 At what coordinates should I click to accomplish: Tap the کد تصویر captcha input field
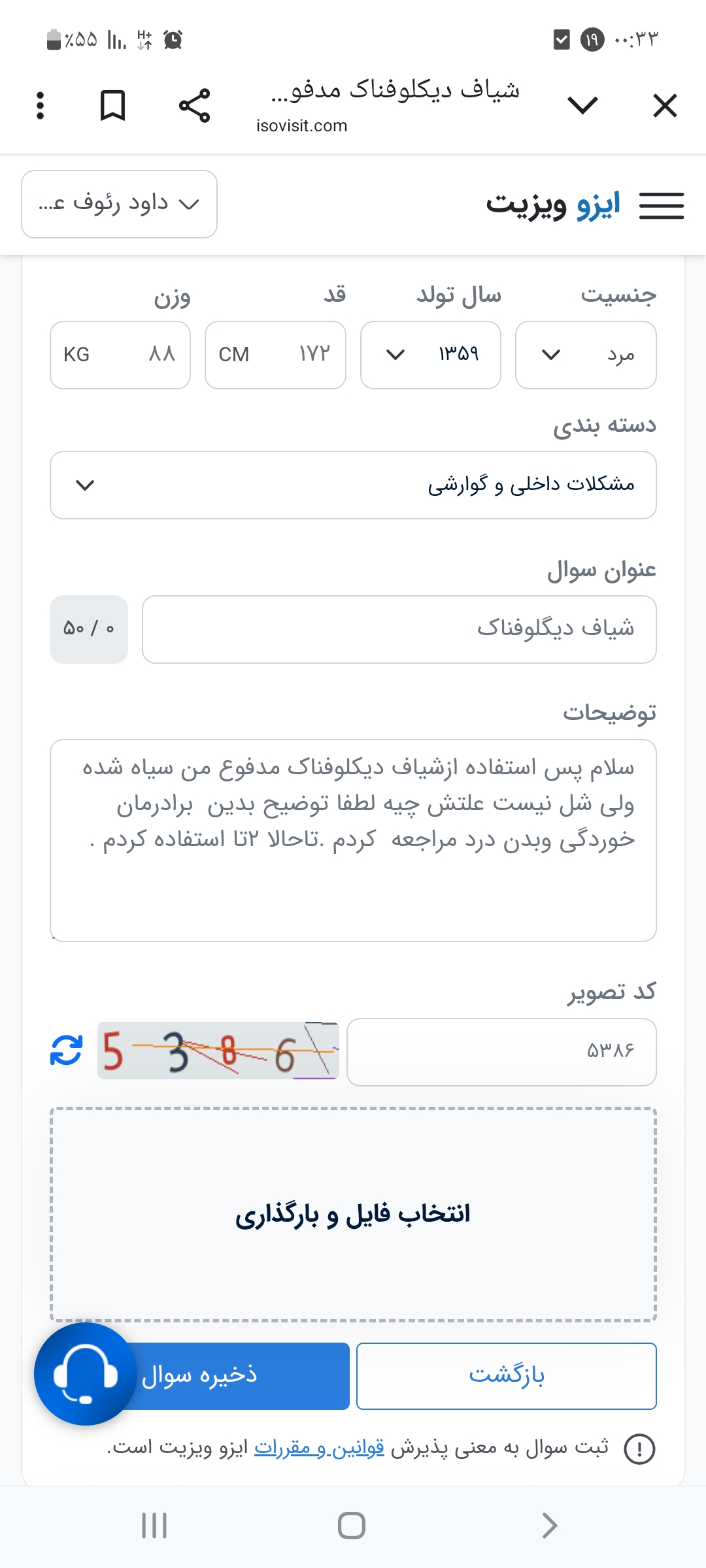point(501,1052)
